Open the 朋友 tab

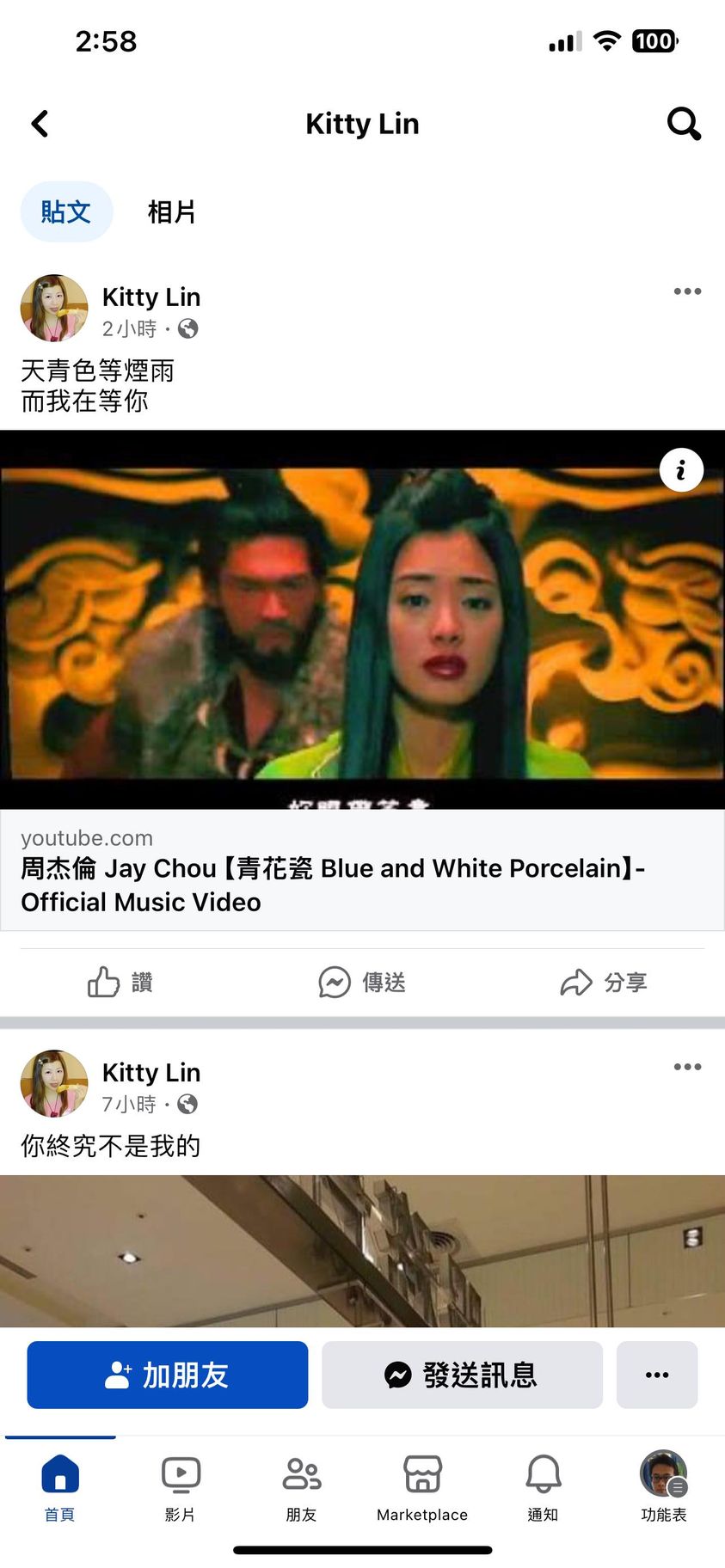tap(302, 1487)
